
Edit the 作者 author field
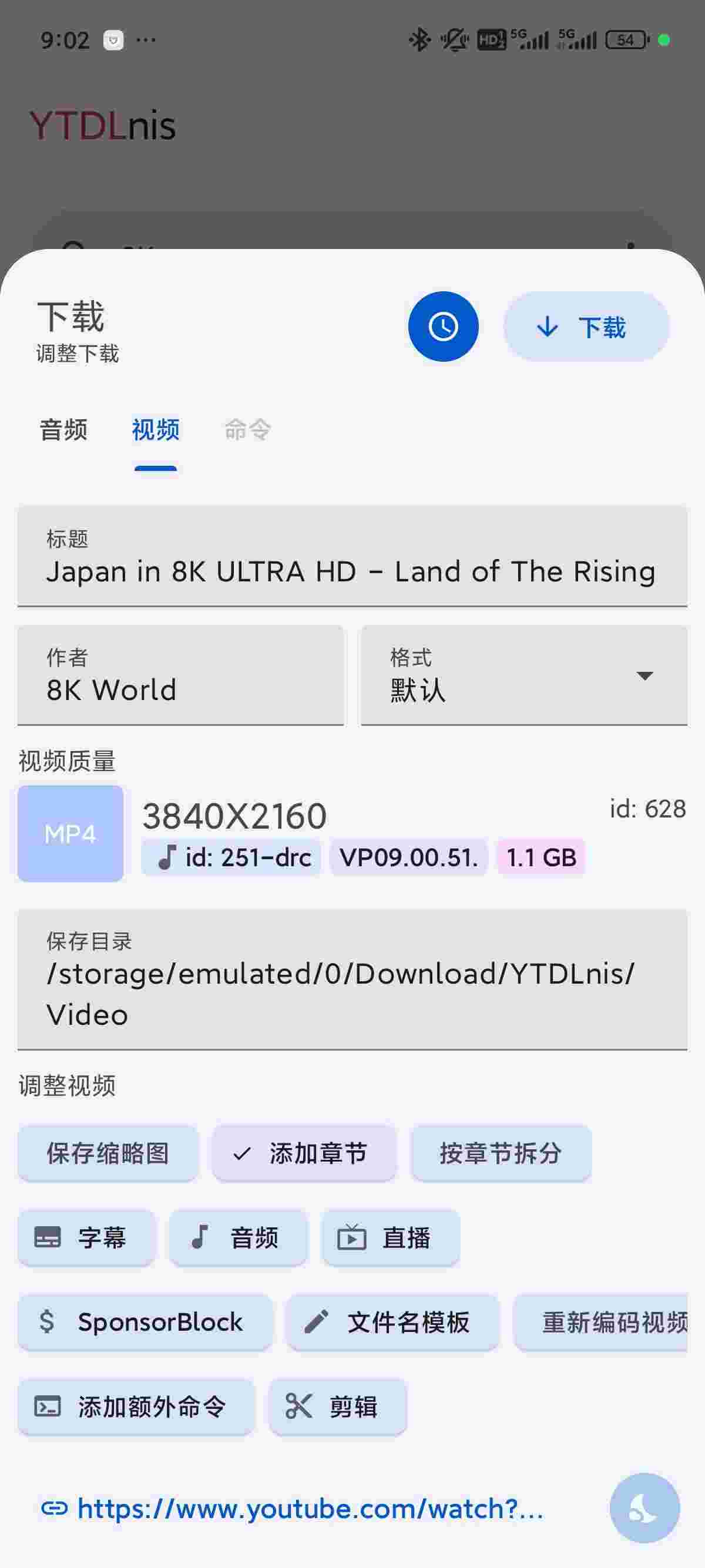(180, 676)
